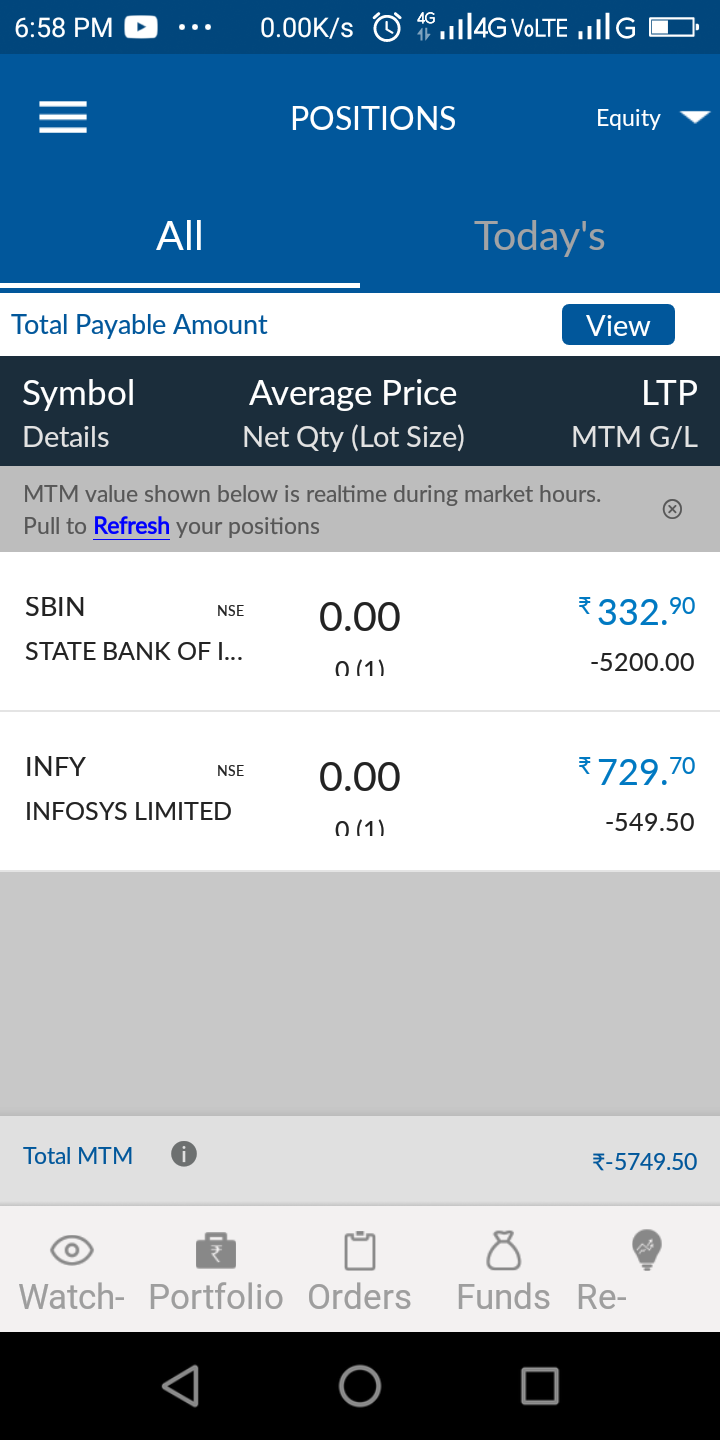The width and height of the screenshot is (720, 1440).
Task: Dismiss the MTM realtime notice
Action: (x=673, y=509)
